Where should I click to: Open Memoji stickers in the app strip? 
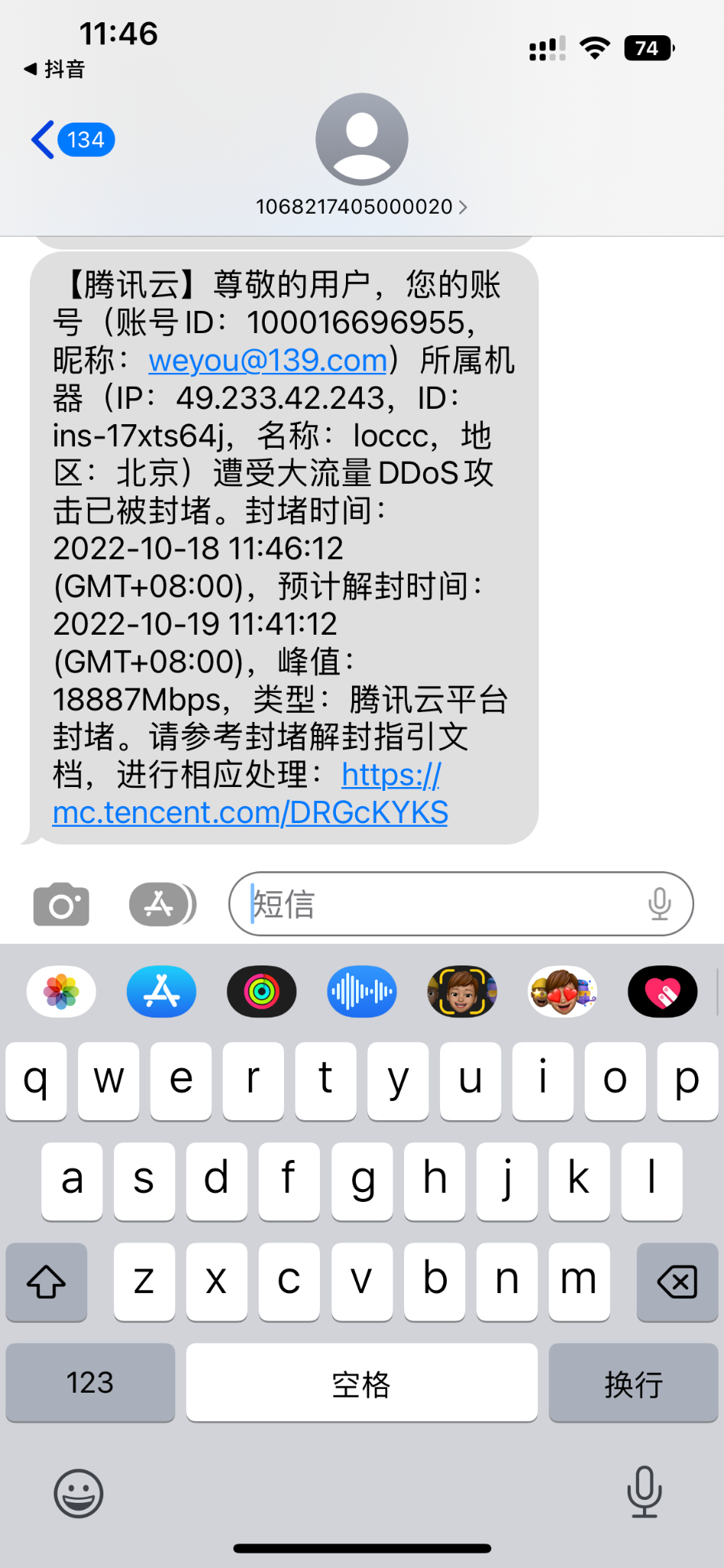coord(563,992)
